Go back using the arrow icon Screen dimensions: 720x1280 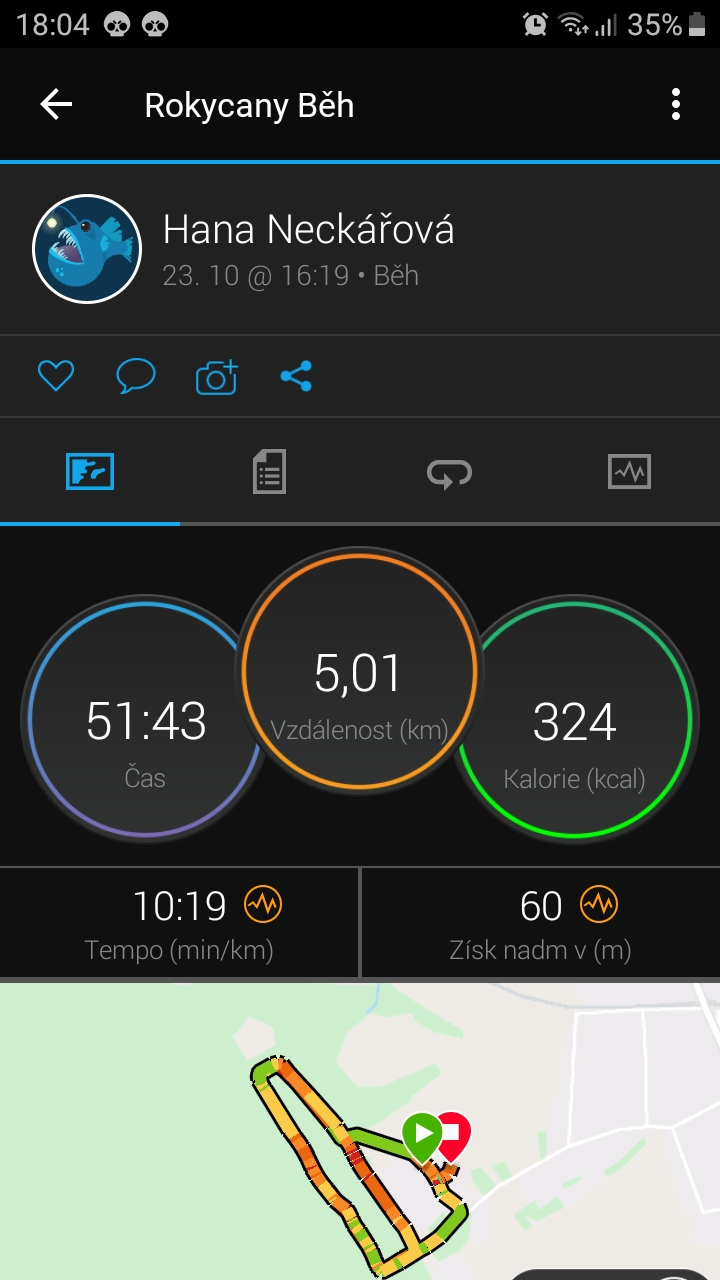(x=56, y=105)
